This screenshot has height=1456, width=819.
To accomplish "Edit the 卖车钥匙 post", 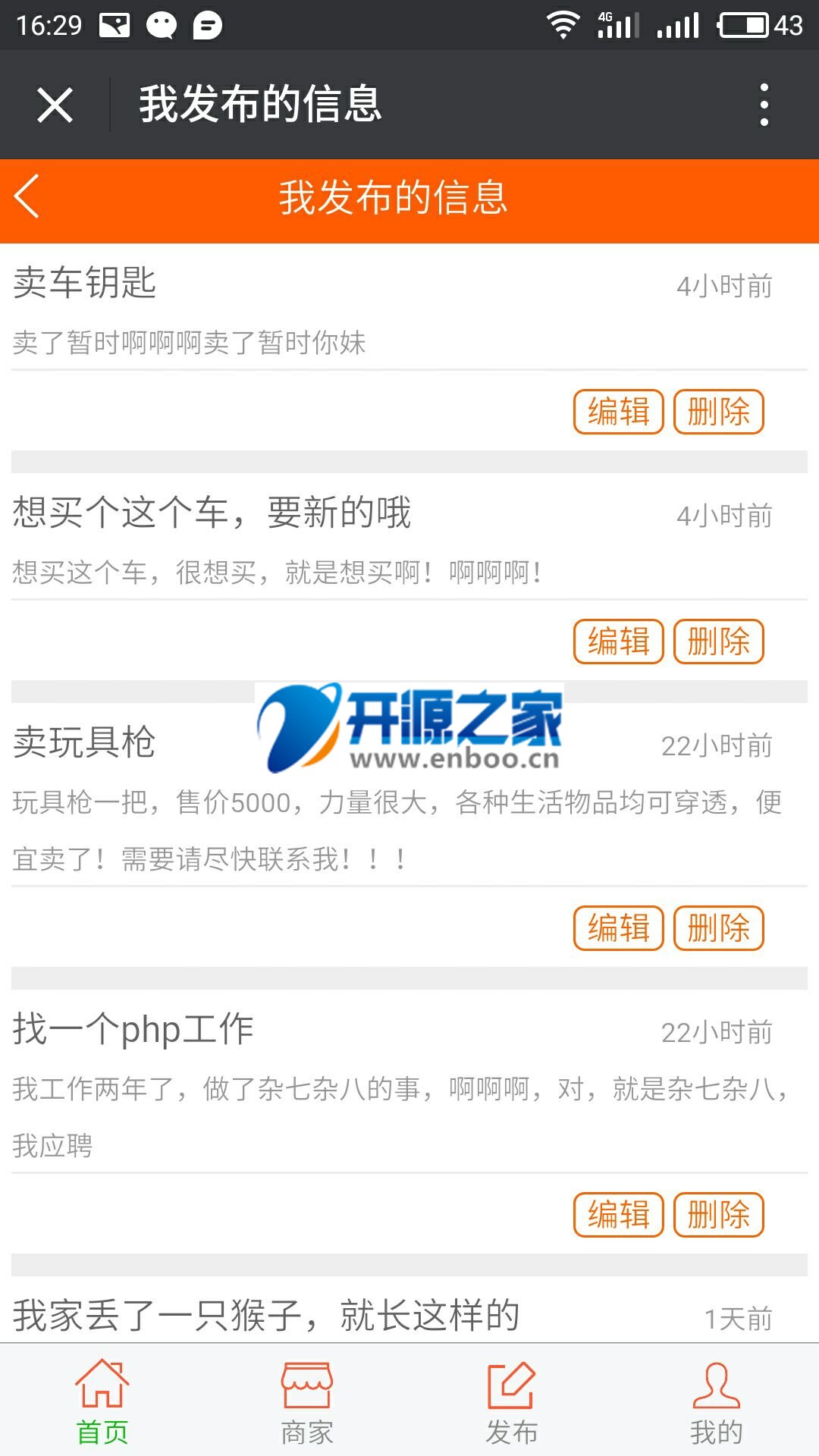I will [618, 412].
